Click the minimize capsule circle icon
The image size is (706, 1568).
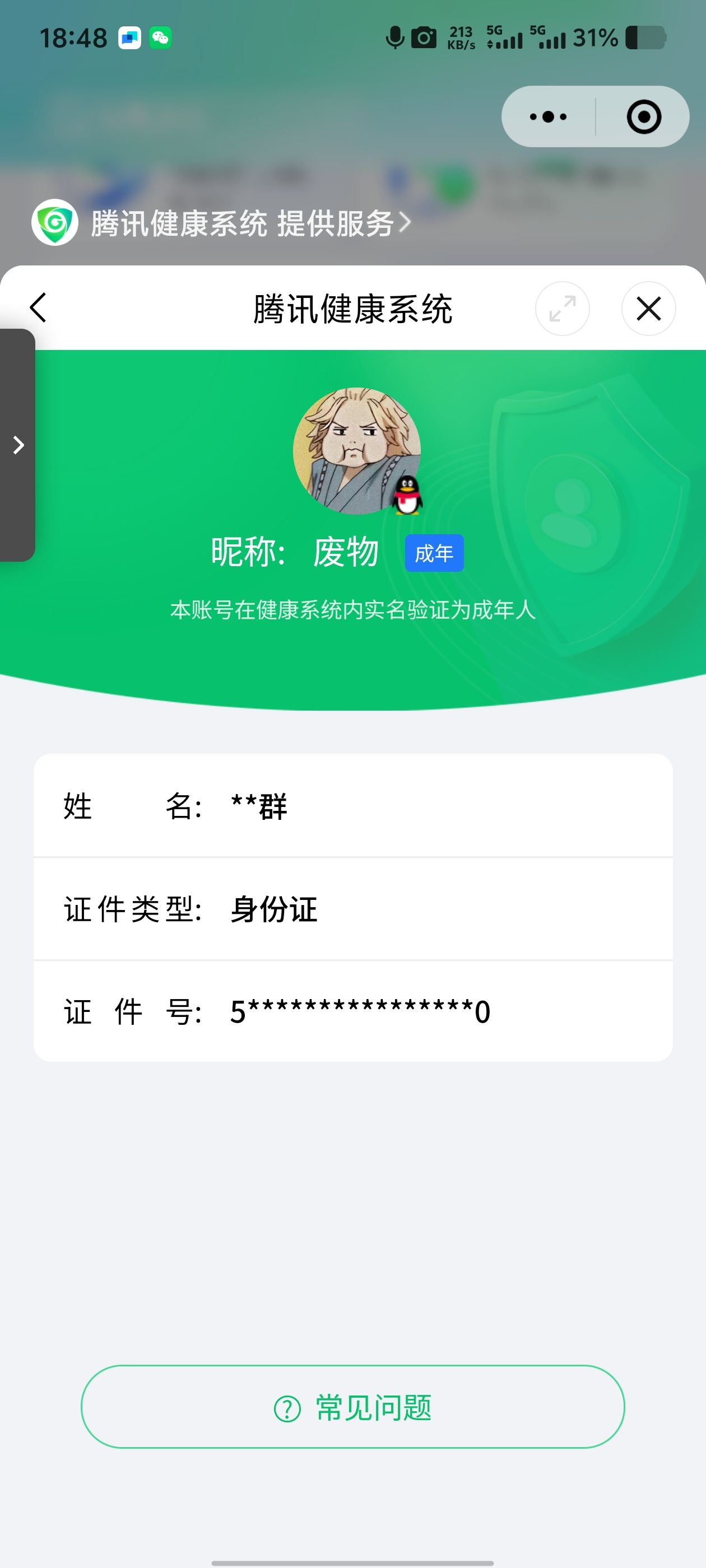point(644,116)
